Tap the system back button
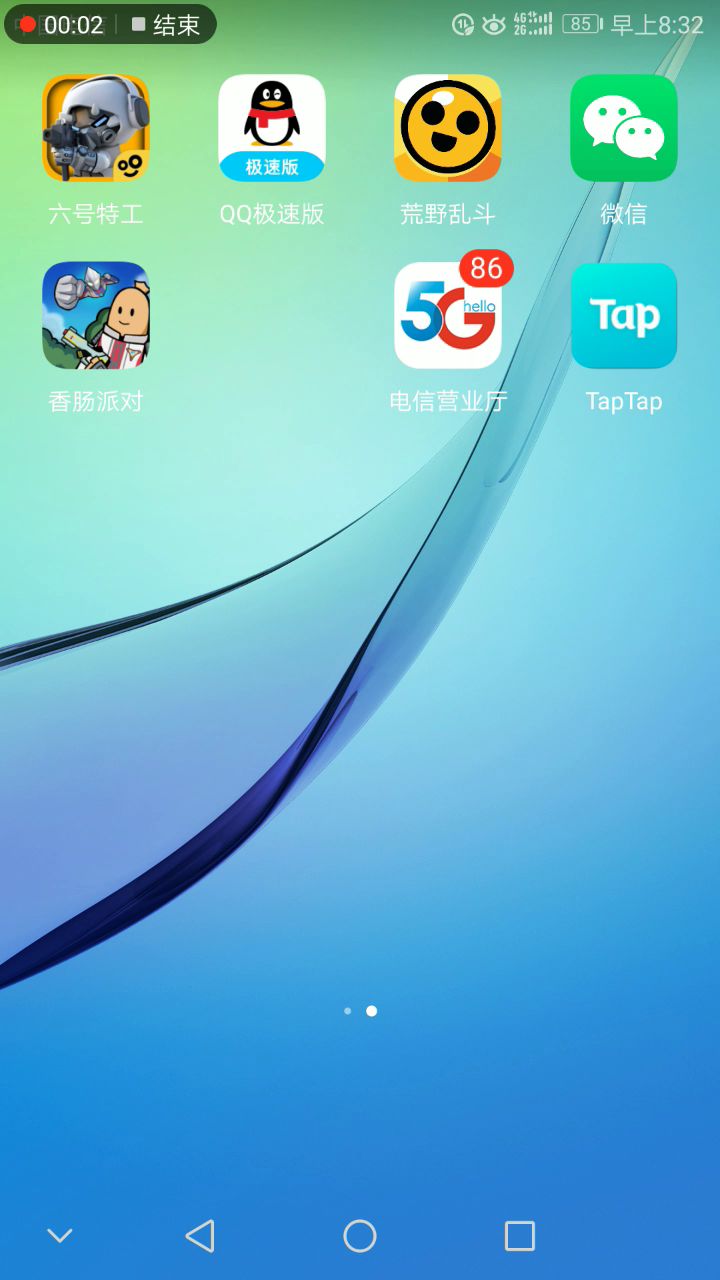Viewport: 720px width, 1280px height. 200,1236
